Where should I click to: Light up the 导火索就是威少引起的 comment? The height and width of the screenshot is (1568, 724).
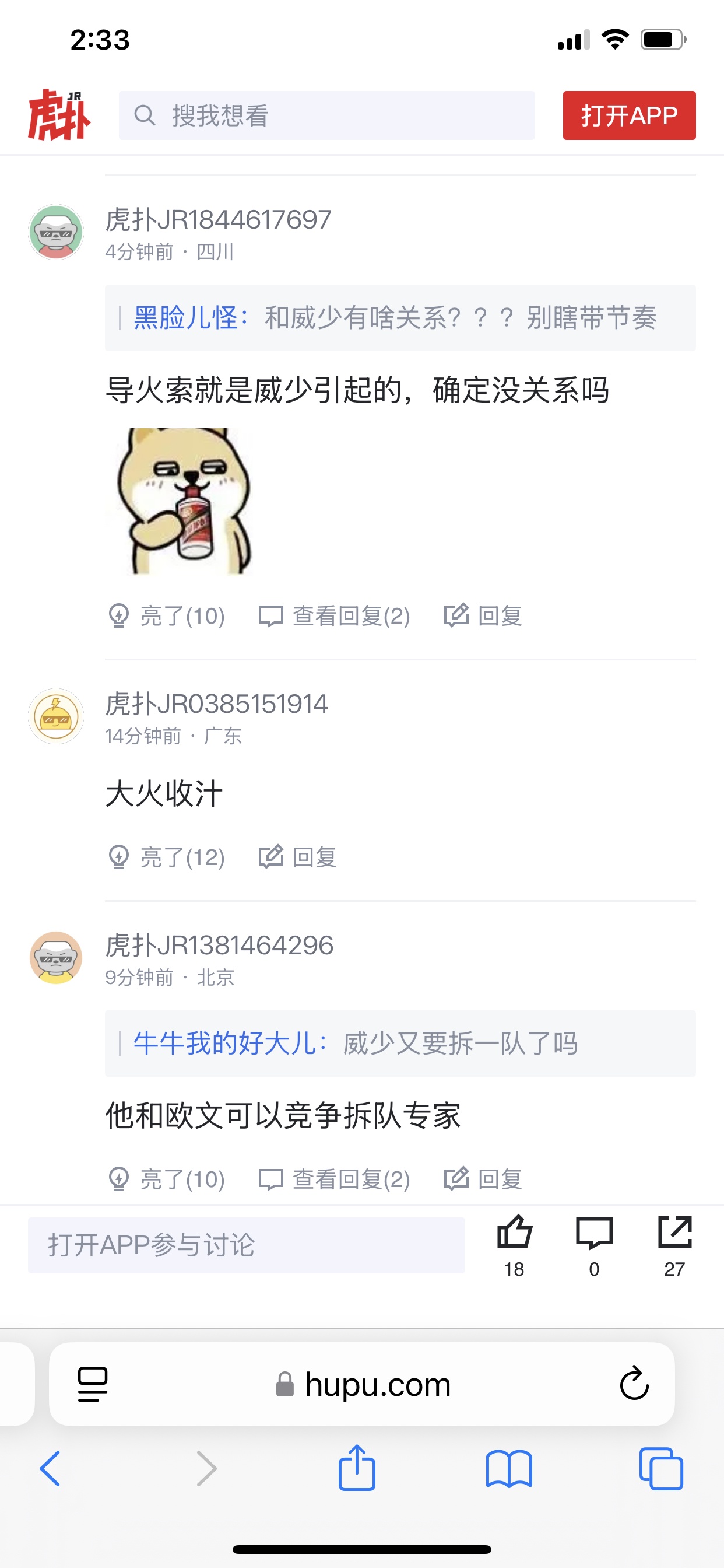pos(167,616)
